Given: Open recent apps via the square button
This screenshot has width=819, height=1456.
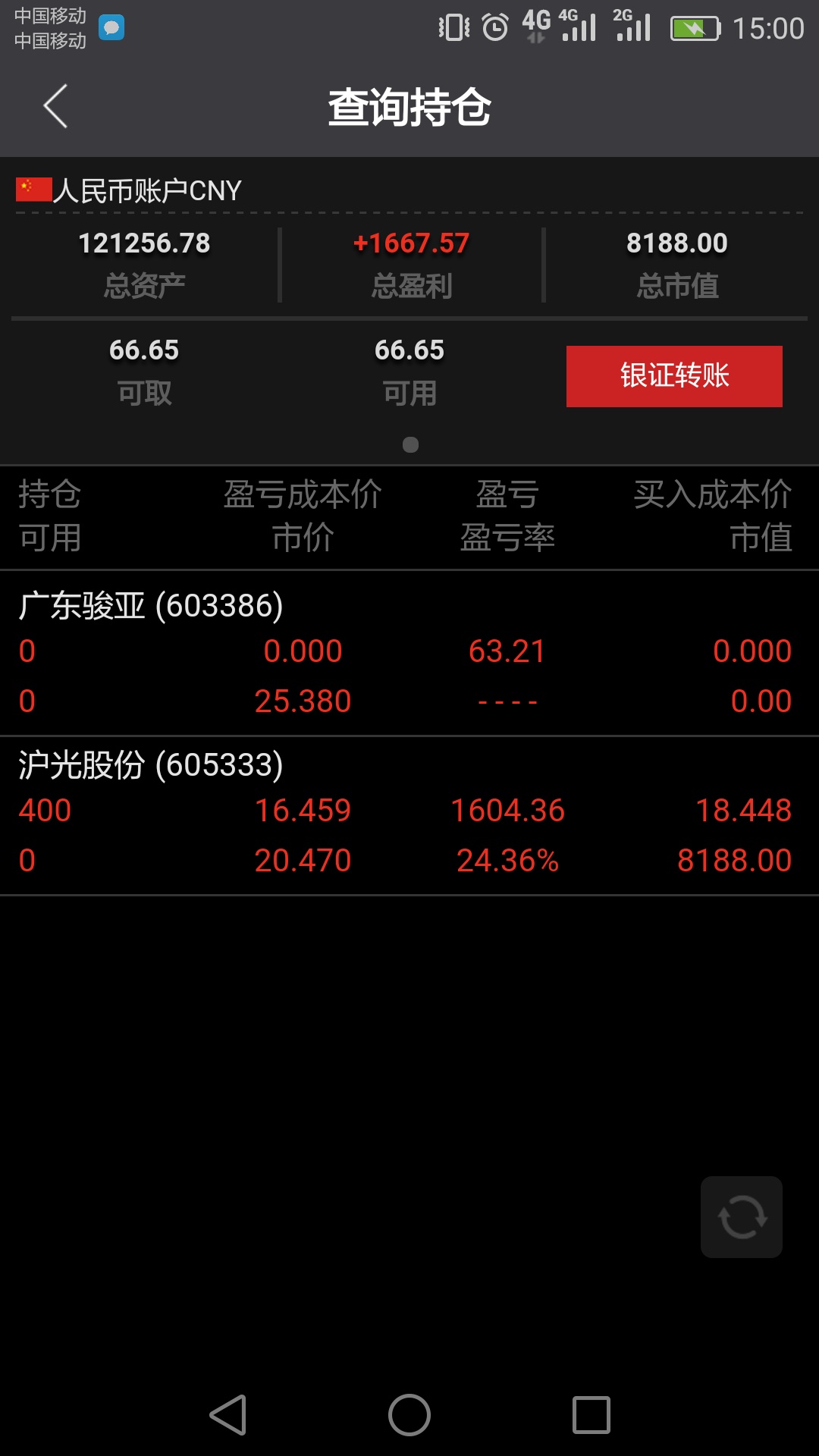Looking at the screenshot, I should [x=591, y=1415].
